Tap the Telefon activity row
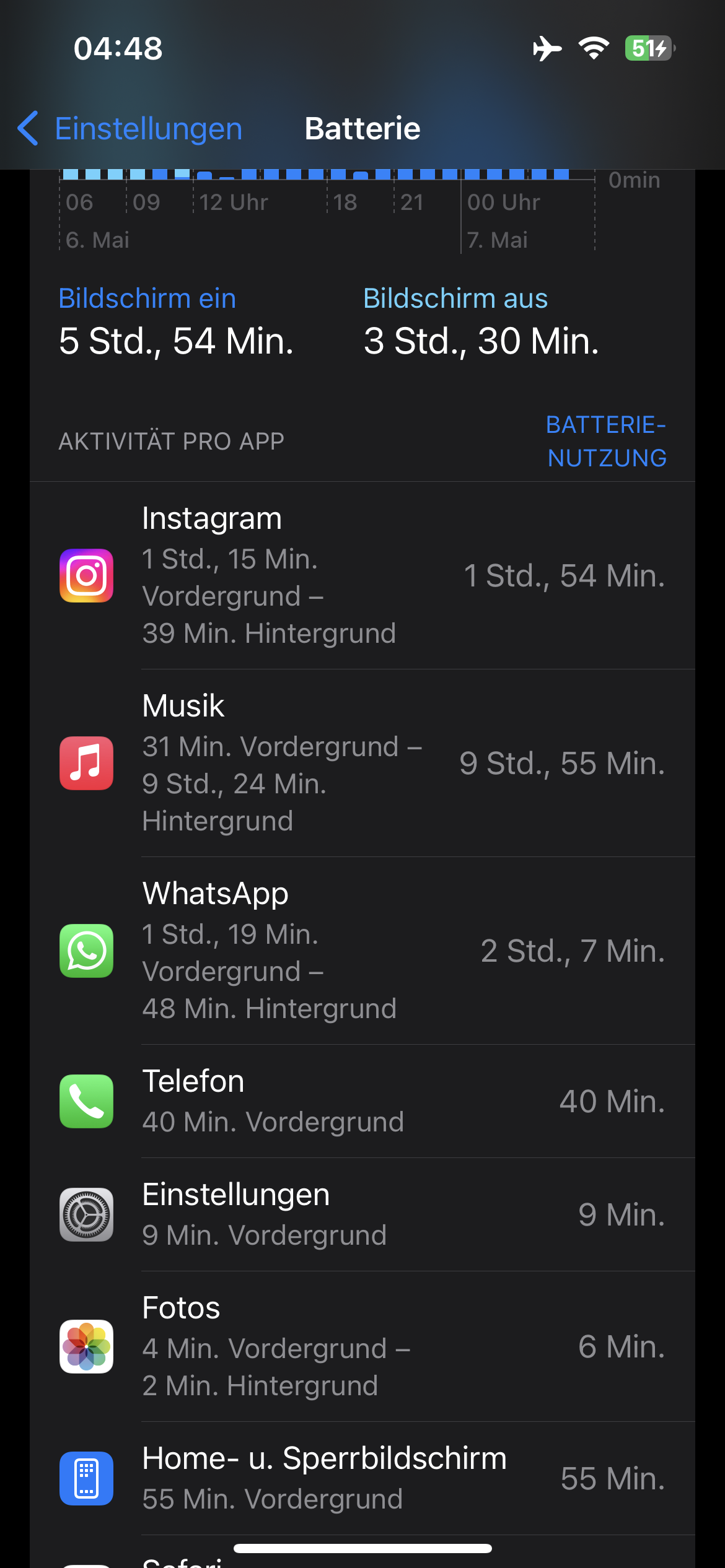The image size is (725, 1568). pyautogui.click(x=362, y=1102)
